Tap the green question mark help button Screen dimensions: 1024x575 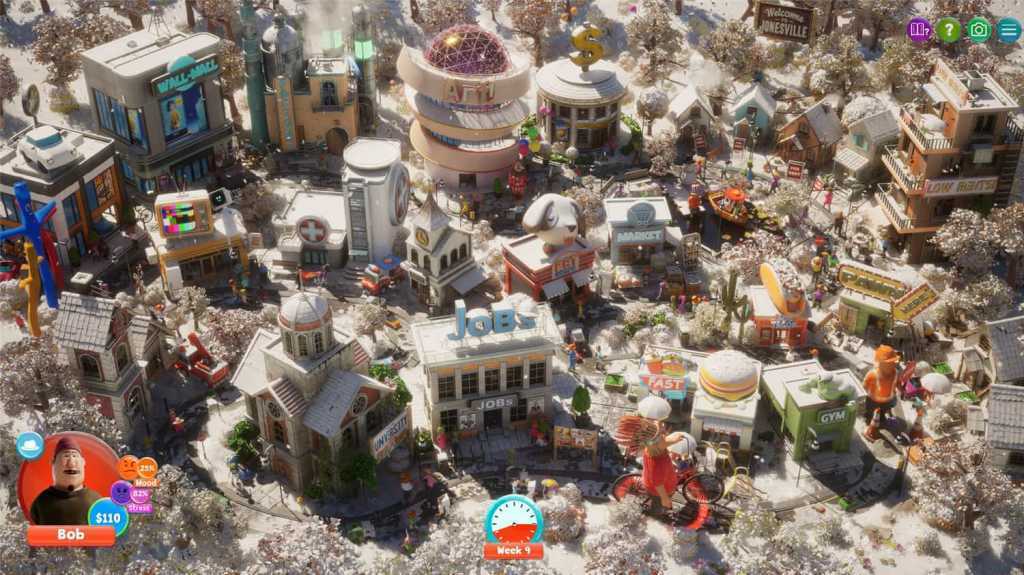click(948, 30)
